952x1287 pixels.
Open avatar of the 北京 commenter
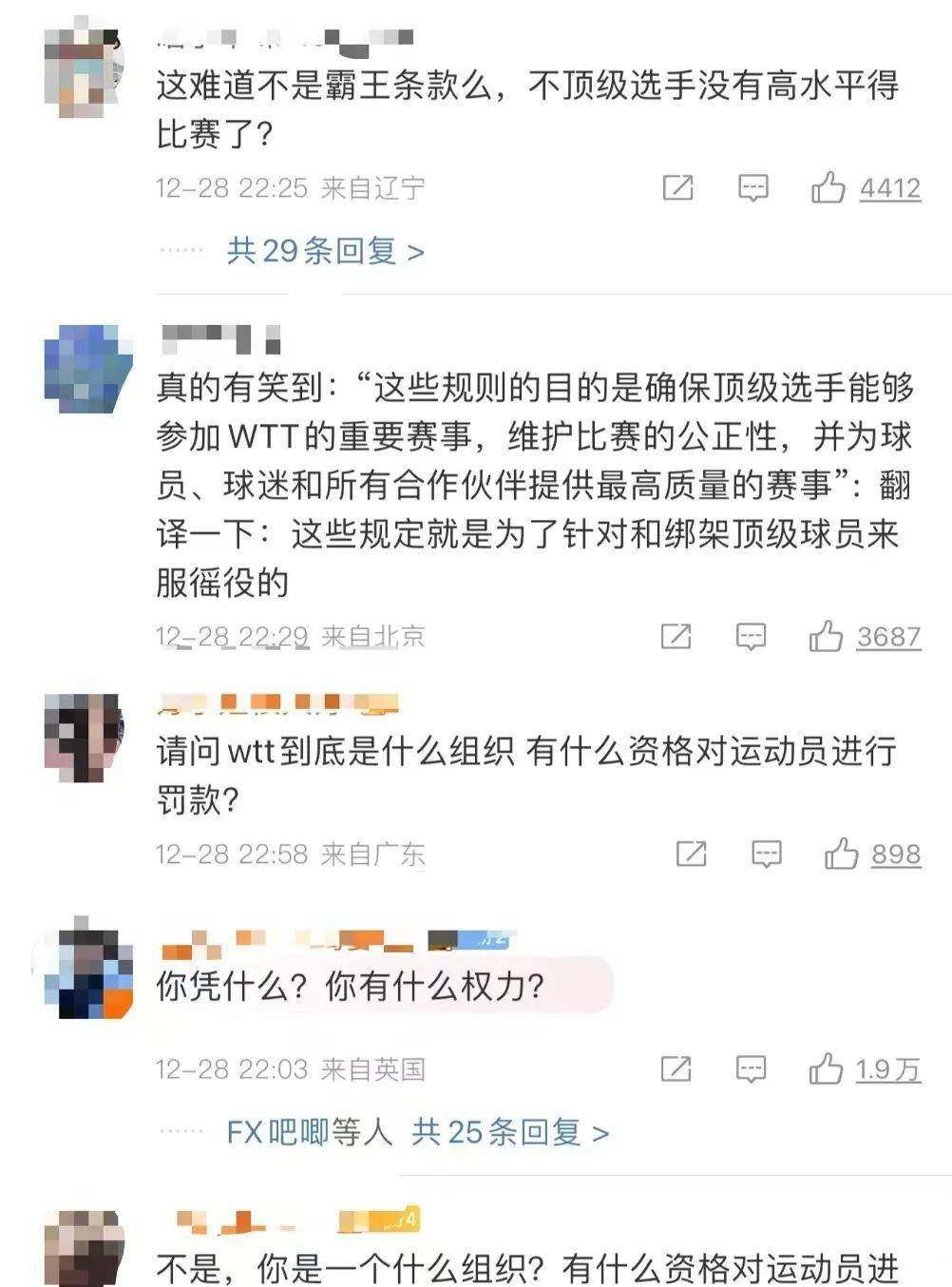(x=88, y=369)
